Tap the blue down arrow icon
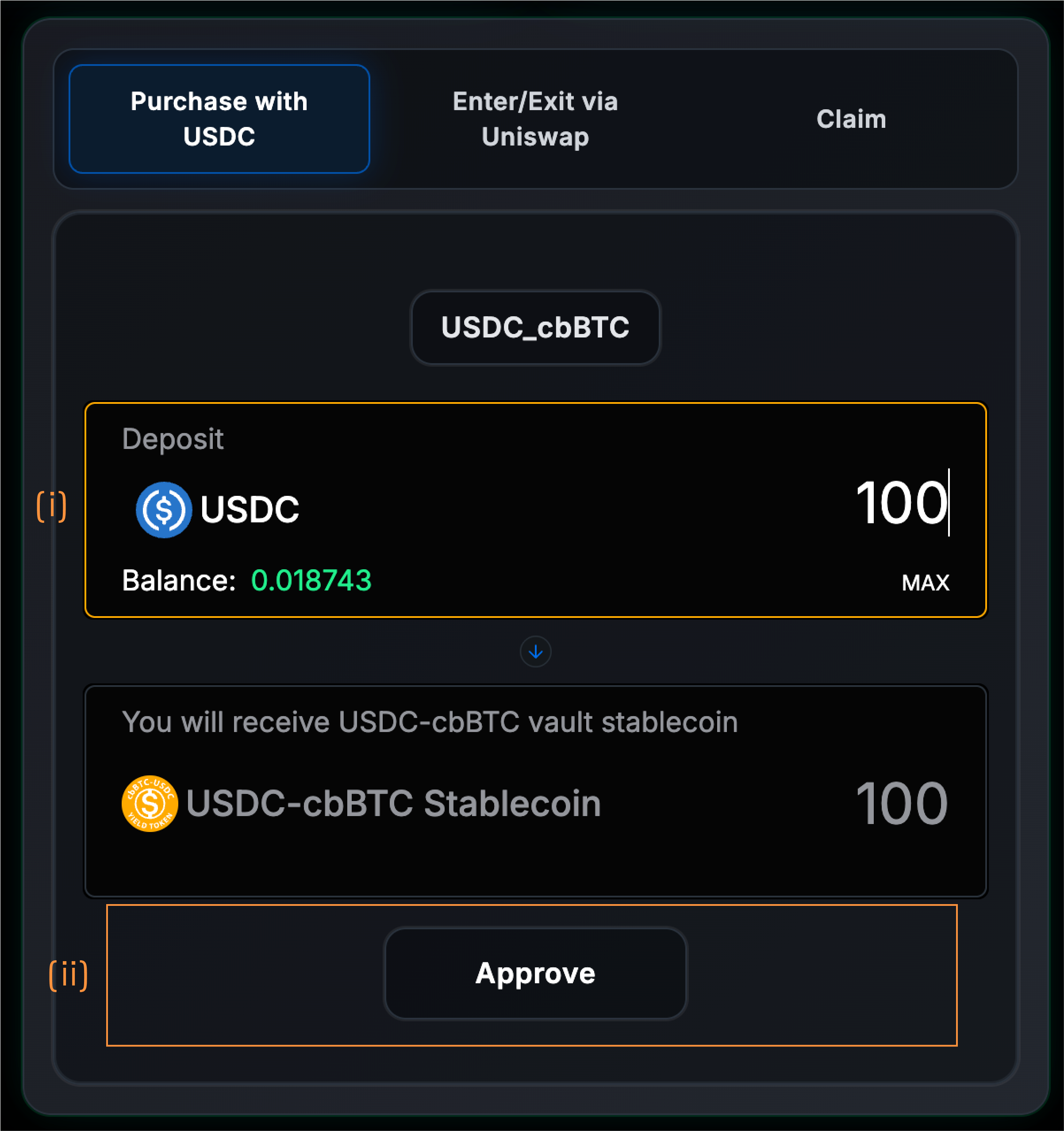The height and width of the screenshot is (1131, 1064). (x=535, y=652)
